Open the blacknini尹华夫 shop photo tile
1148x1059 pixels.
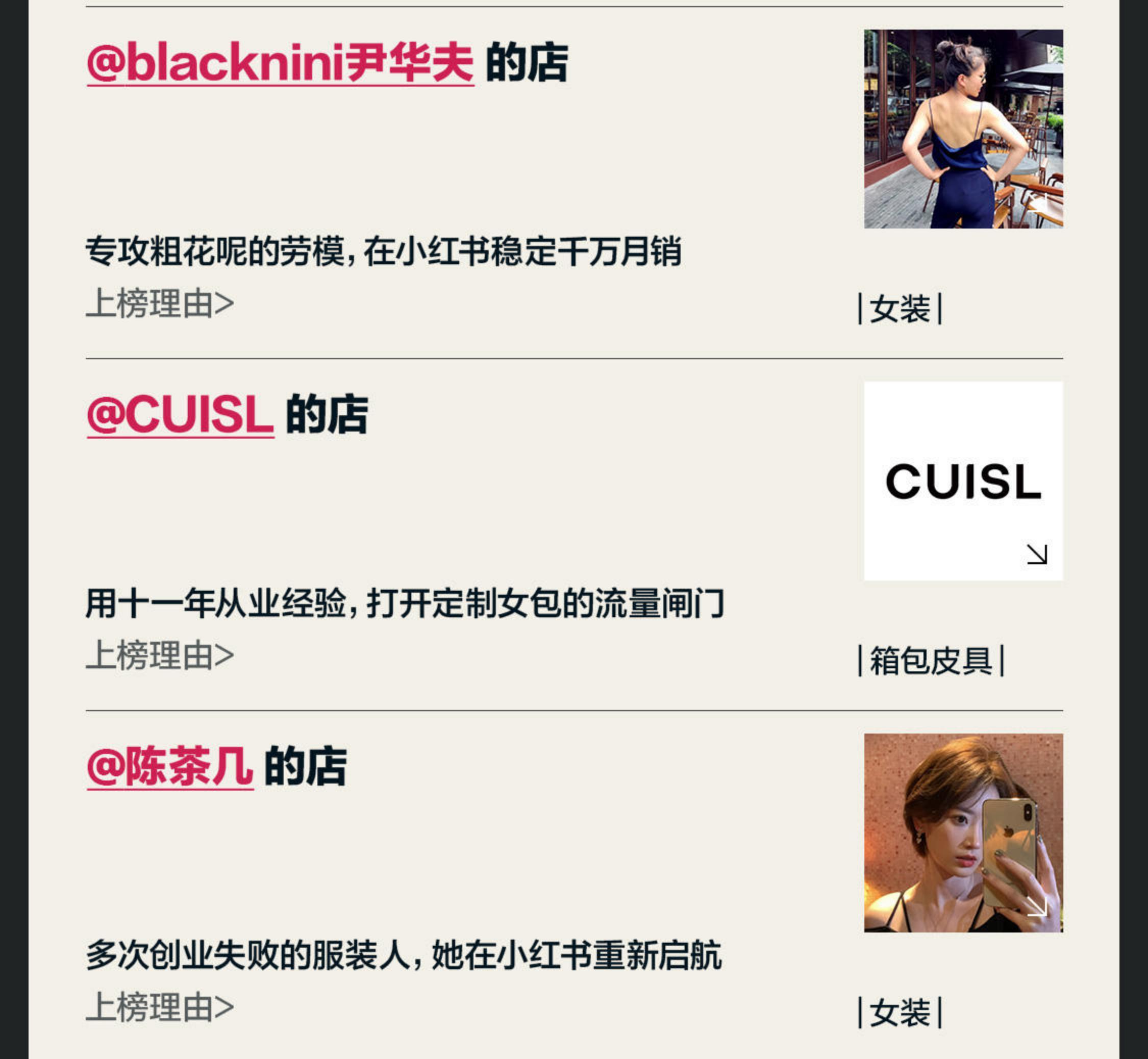point(963,129)
